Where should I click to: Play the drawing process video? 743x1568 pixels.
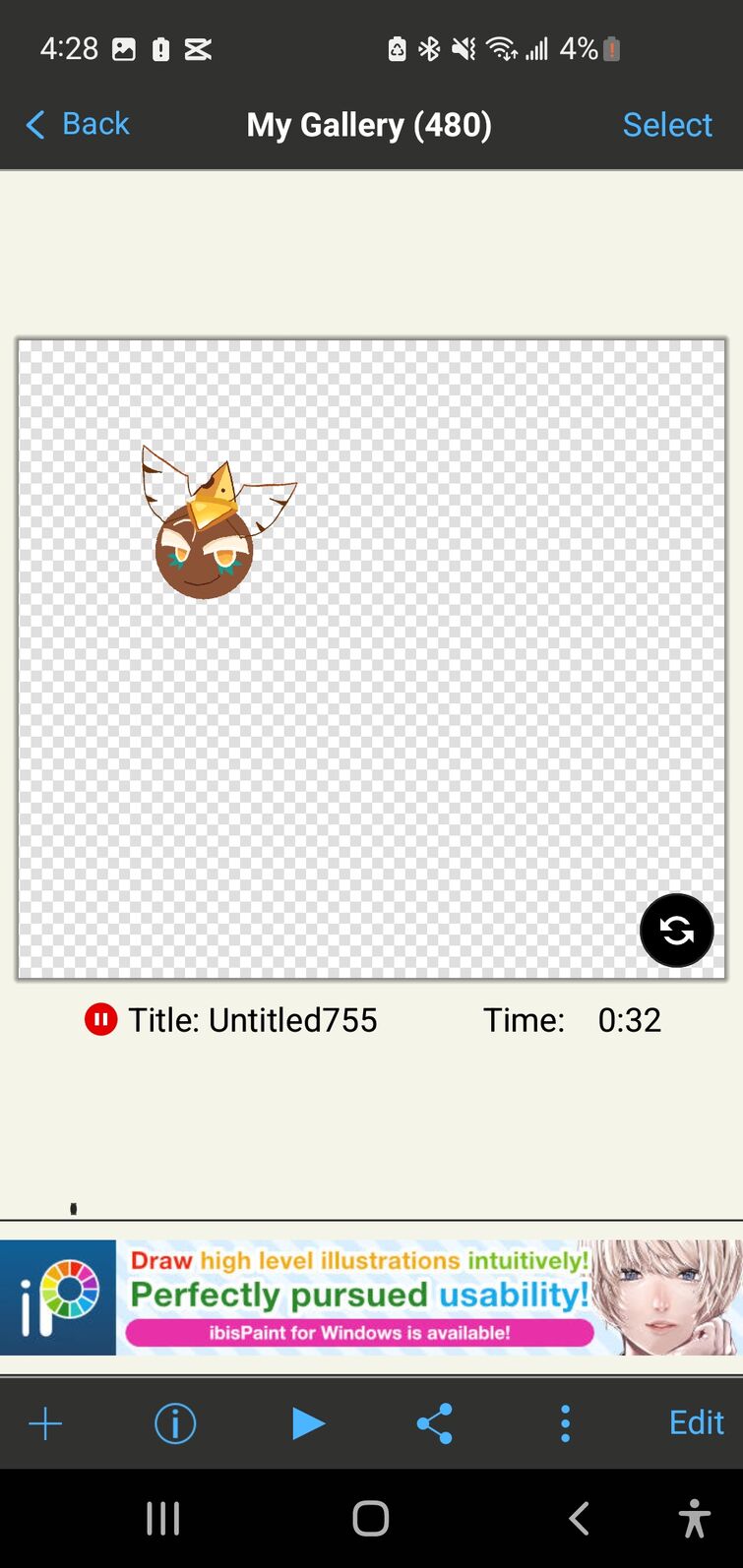point(307,1423)
